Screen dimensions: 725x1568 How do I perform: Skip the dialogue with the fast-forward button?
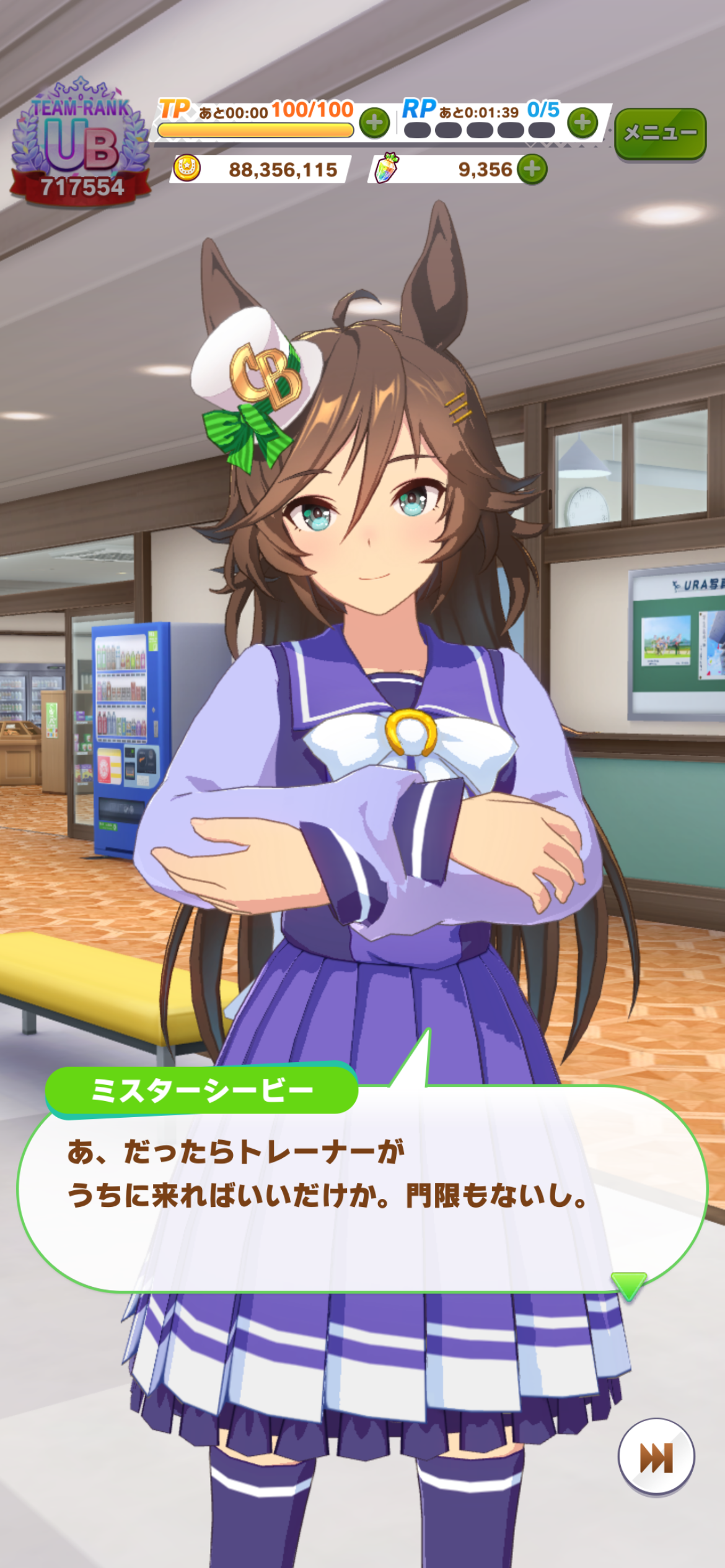coord(656,1458)
